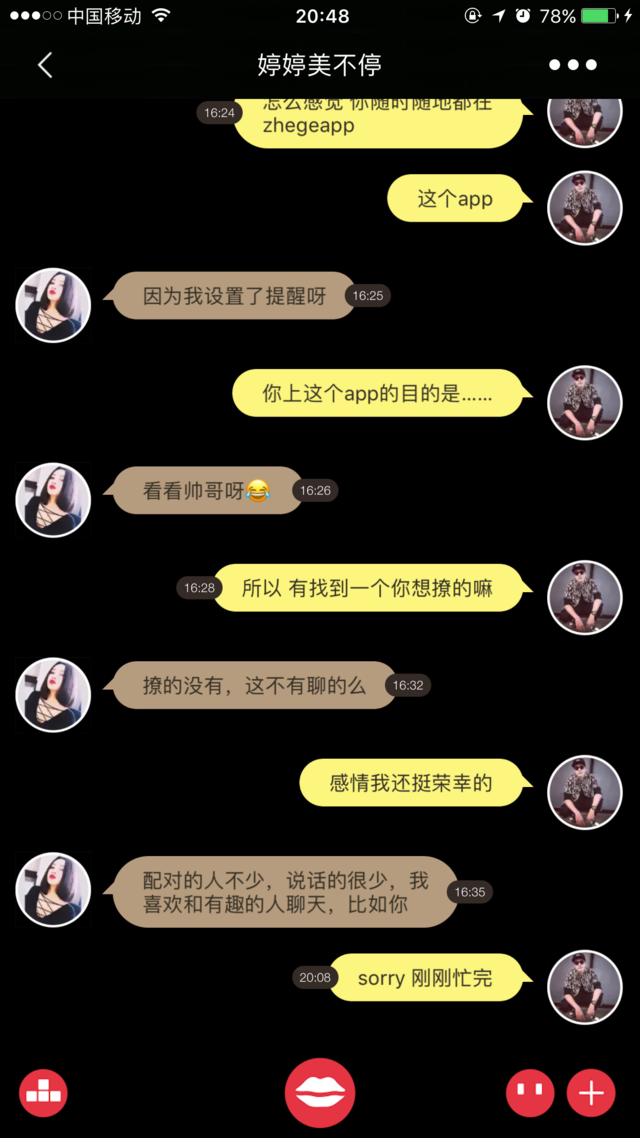640x1138 pixels.
Task: Open my avatar beside 这个app message
Action: 585,208
